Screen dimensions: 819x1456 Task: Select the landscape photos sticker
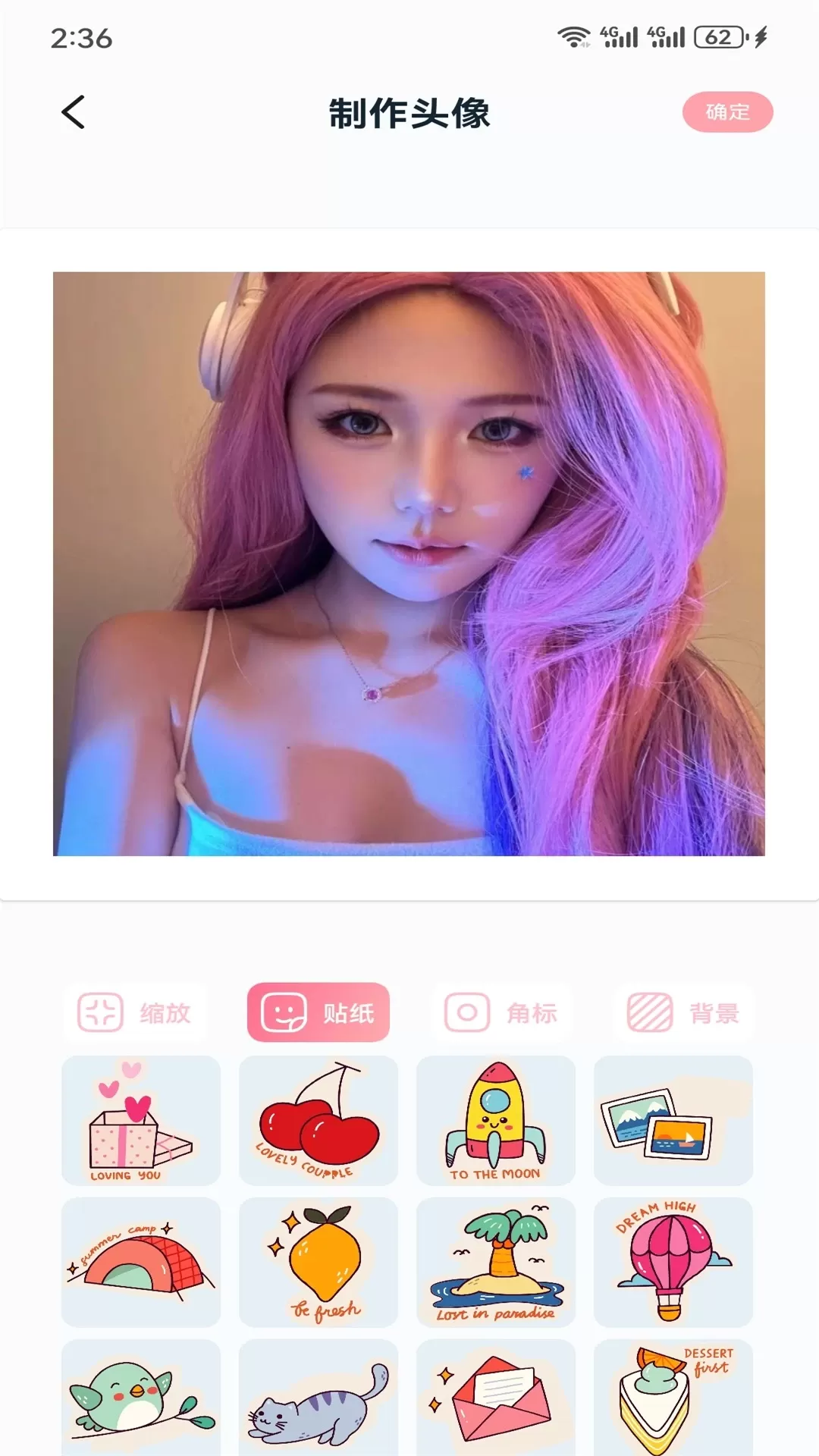(x=673, y=1120)
